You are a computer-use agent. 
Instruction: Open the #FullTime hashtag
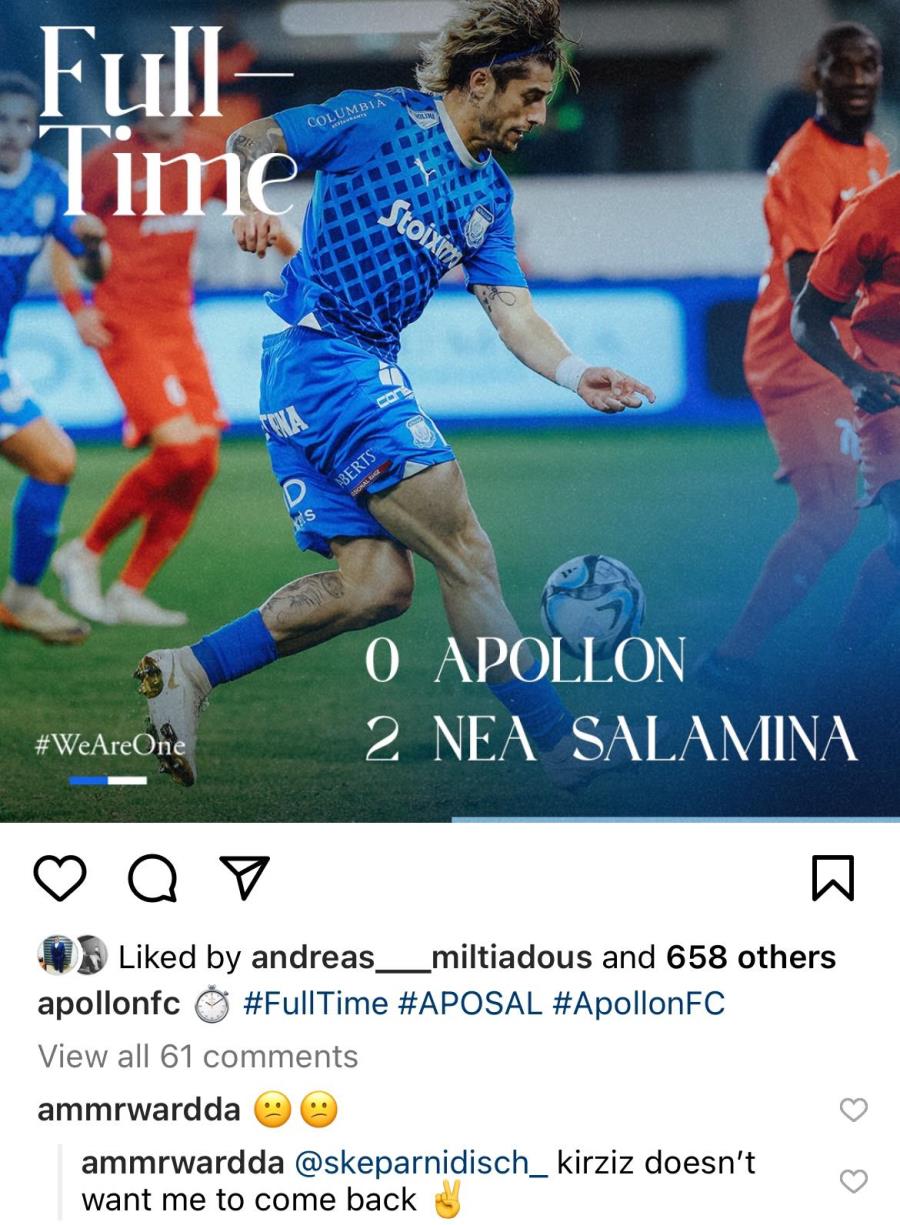pyautogui.click(x=315, y=1003)
